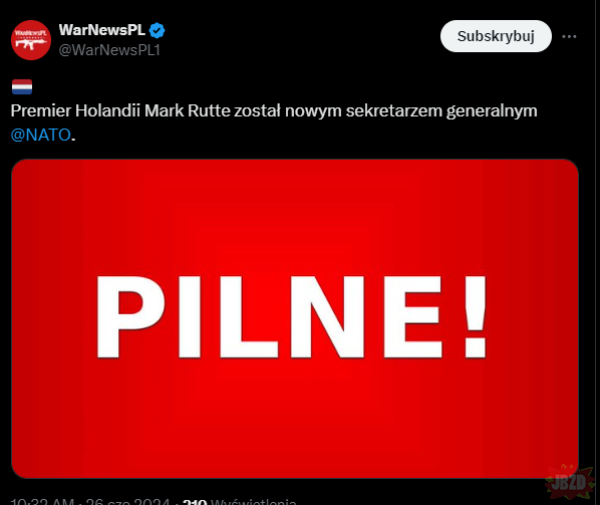The width and height of the screenshot is (600, 505).
Task: Open the WarNewsPL profile avatar
Action: pos(31,40)
